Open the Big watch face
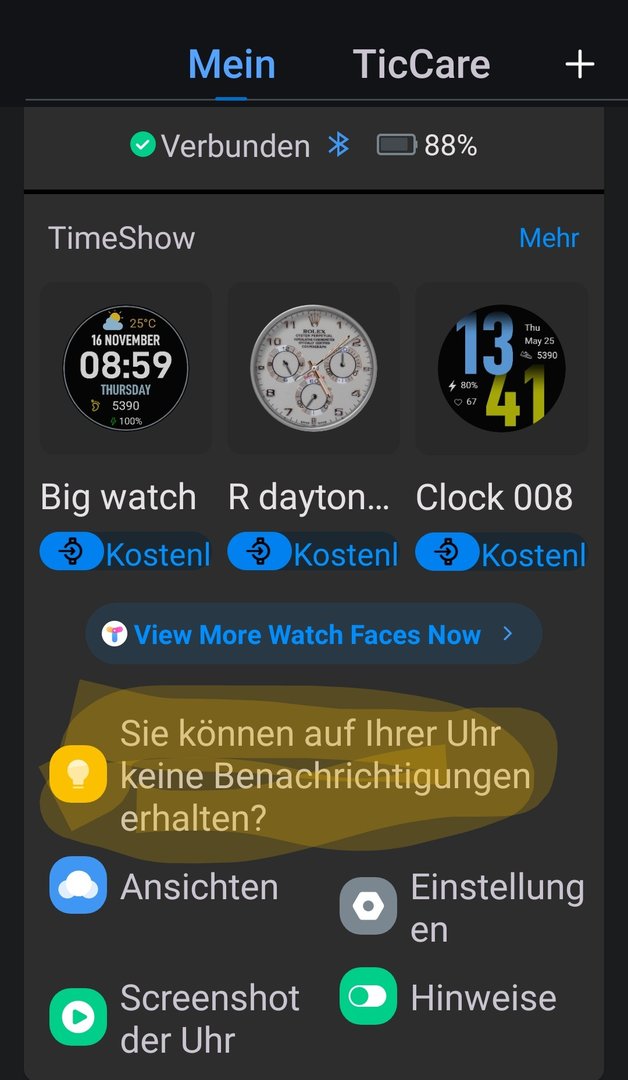 coord(126,368)
